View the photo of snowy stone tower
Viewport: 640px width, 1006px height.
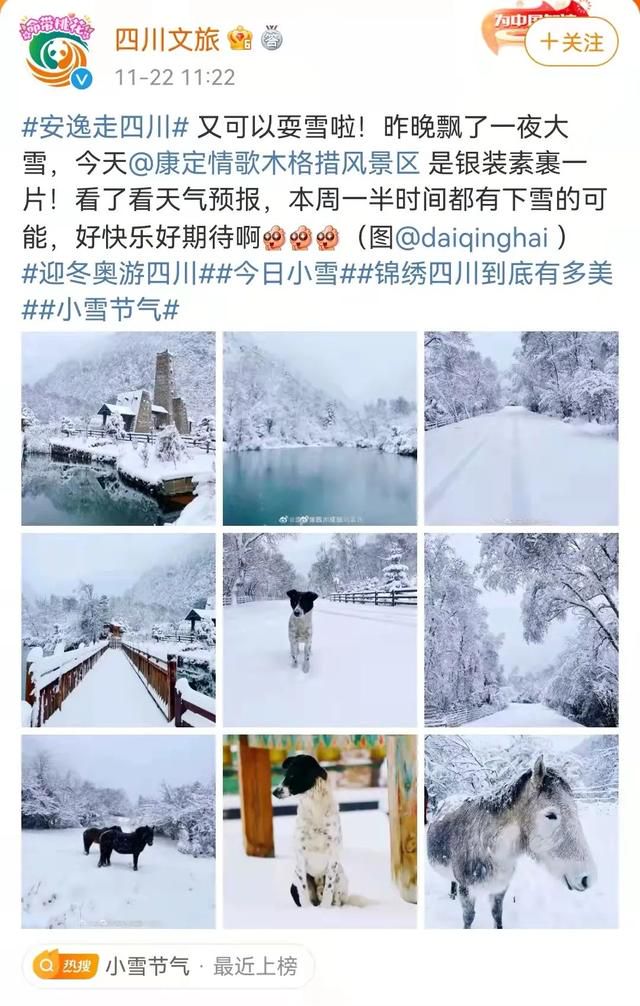click(x=118, y=428)
